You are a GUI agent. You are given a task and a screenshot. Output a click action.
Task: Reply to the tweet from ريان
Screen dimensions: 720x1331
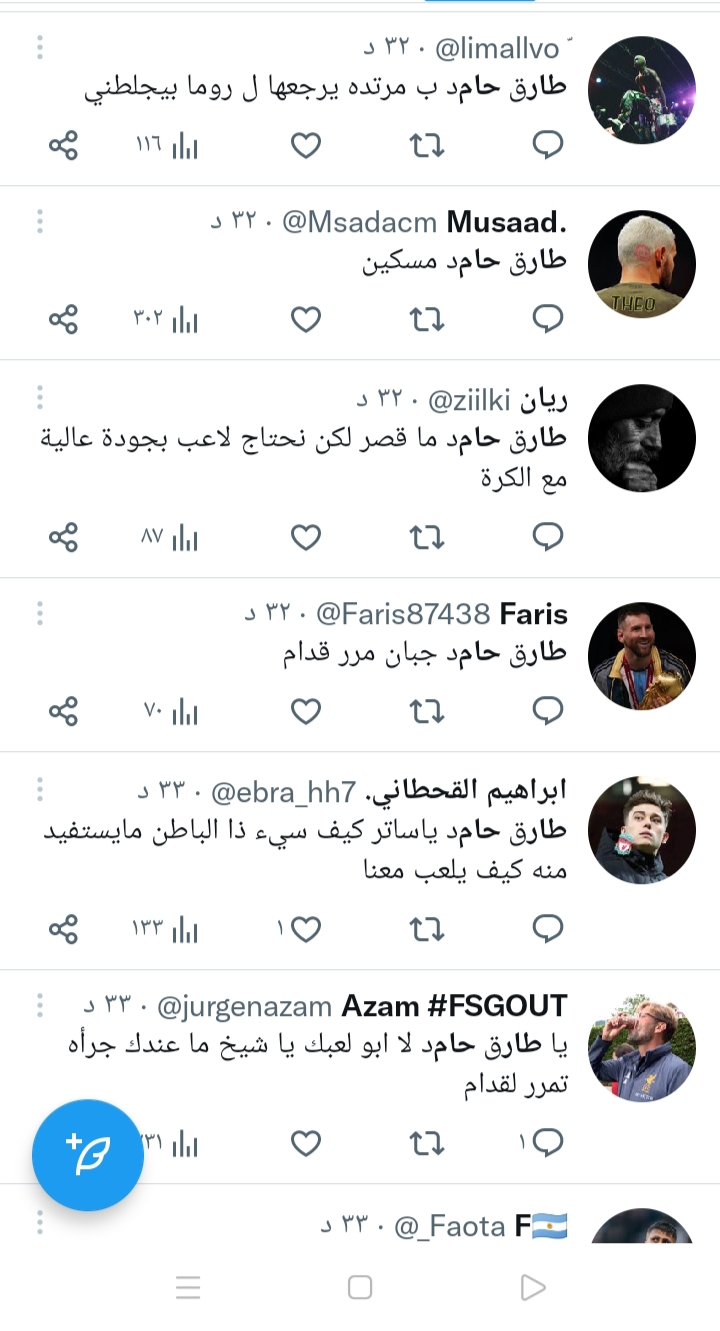click(547, 538)
